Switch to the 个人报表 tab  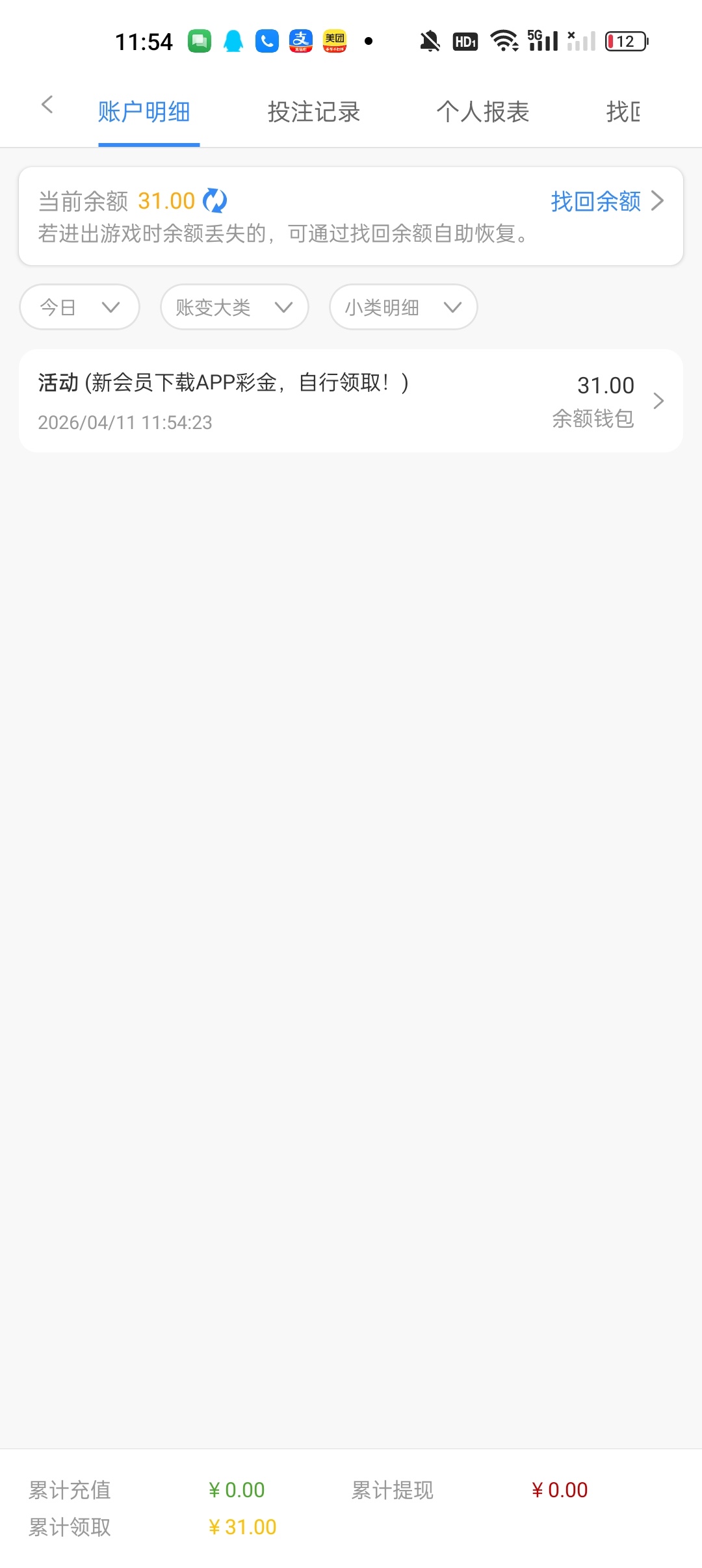[x=483, y=112]
